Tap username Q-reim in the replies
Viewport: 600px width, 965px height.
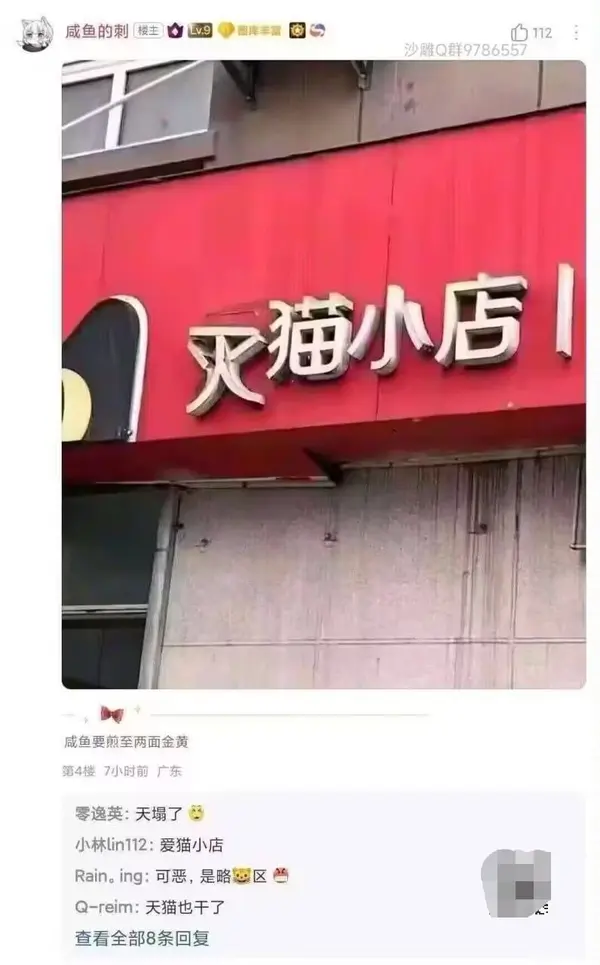(x=104, y=907)
